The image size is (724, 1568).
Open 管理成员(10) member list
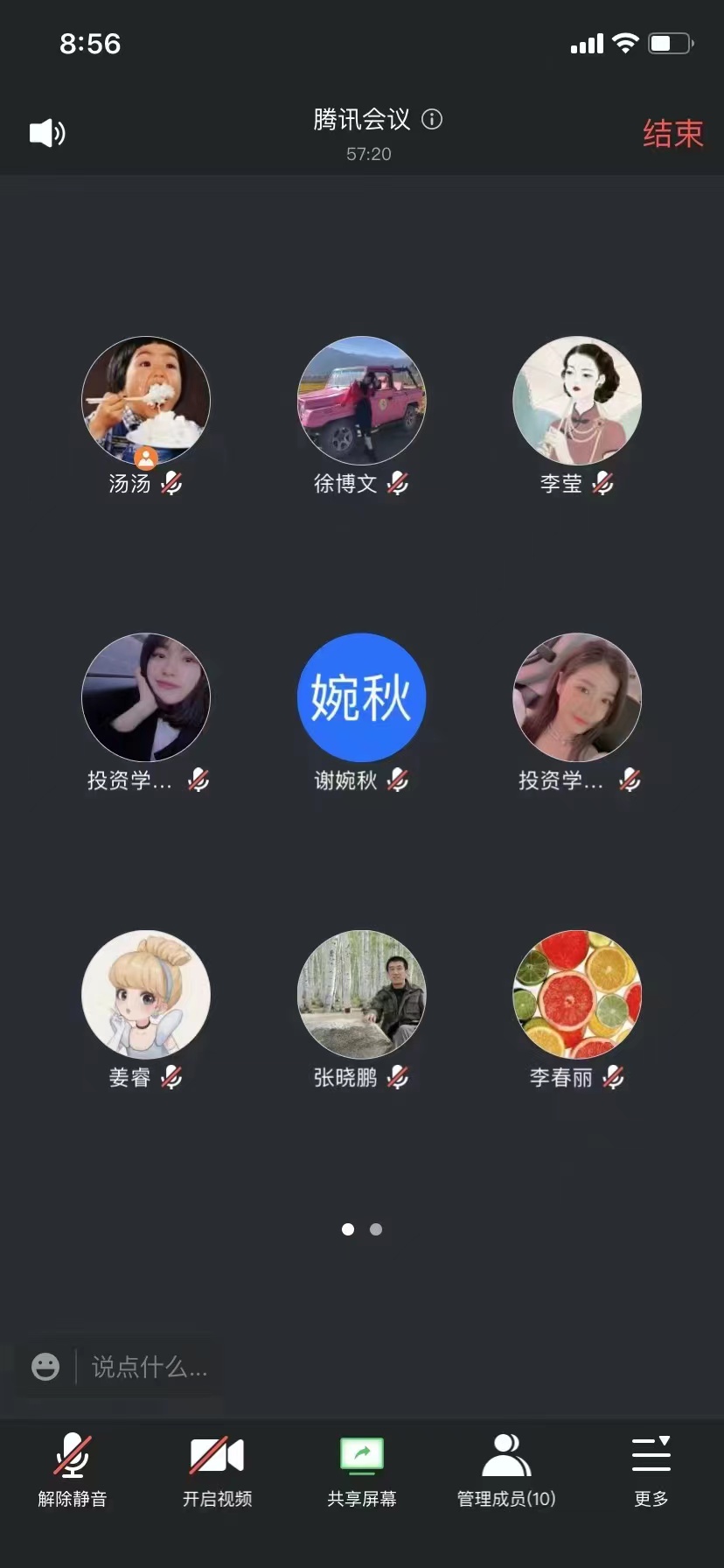click(x=506, y=1471)
